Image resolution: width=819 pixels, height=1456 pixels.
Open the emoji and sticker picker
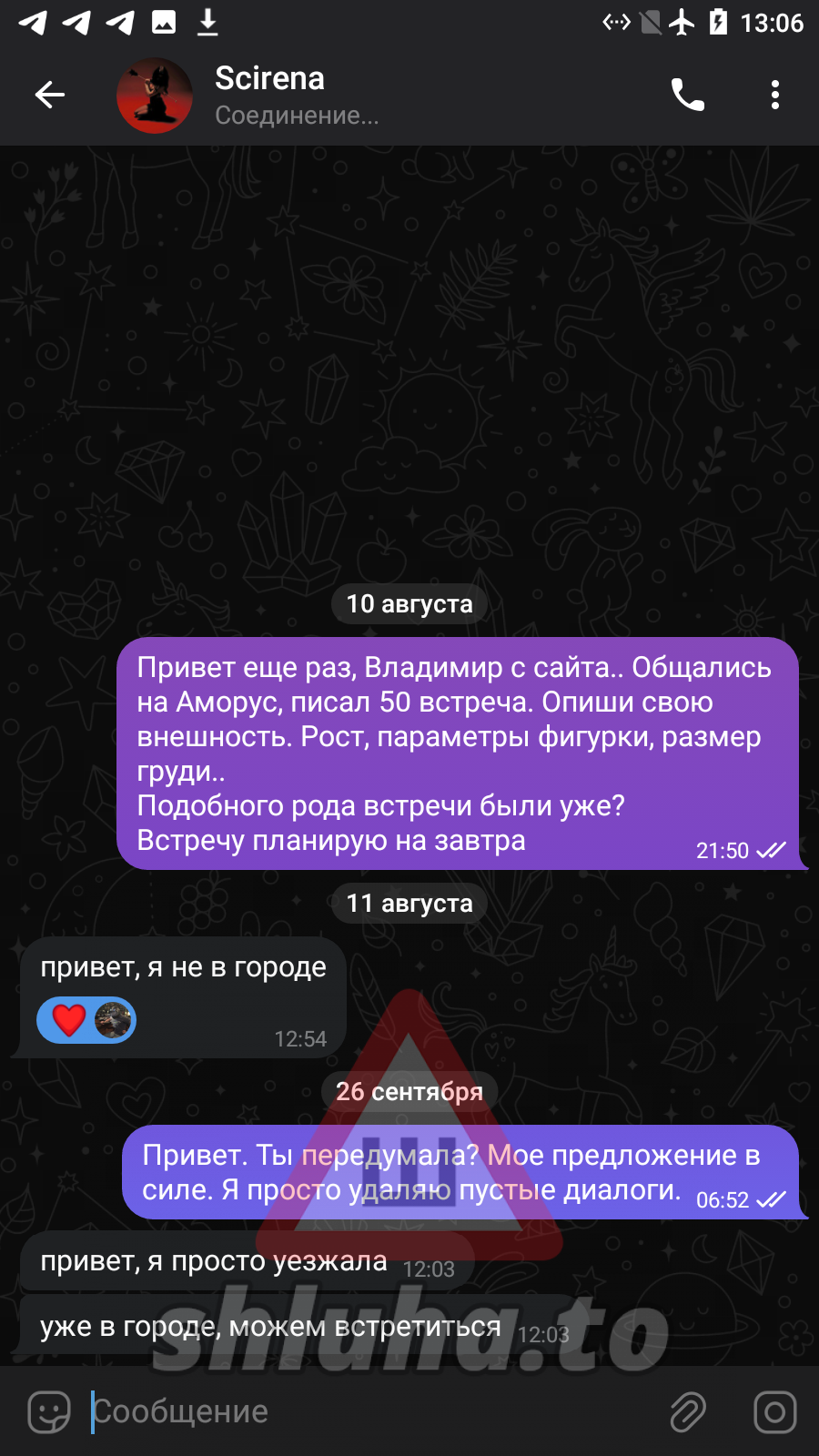click(x=49, y=1412)
